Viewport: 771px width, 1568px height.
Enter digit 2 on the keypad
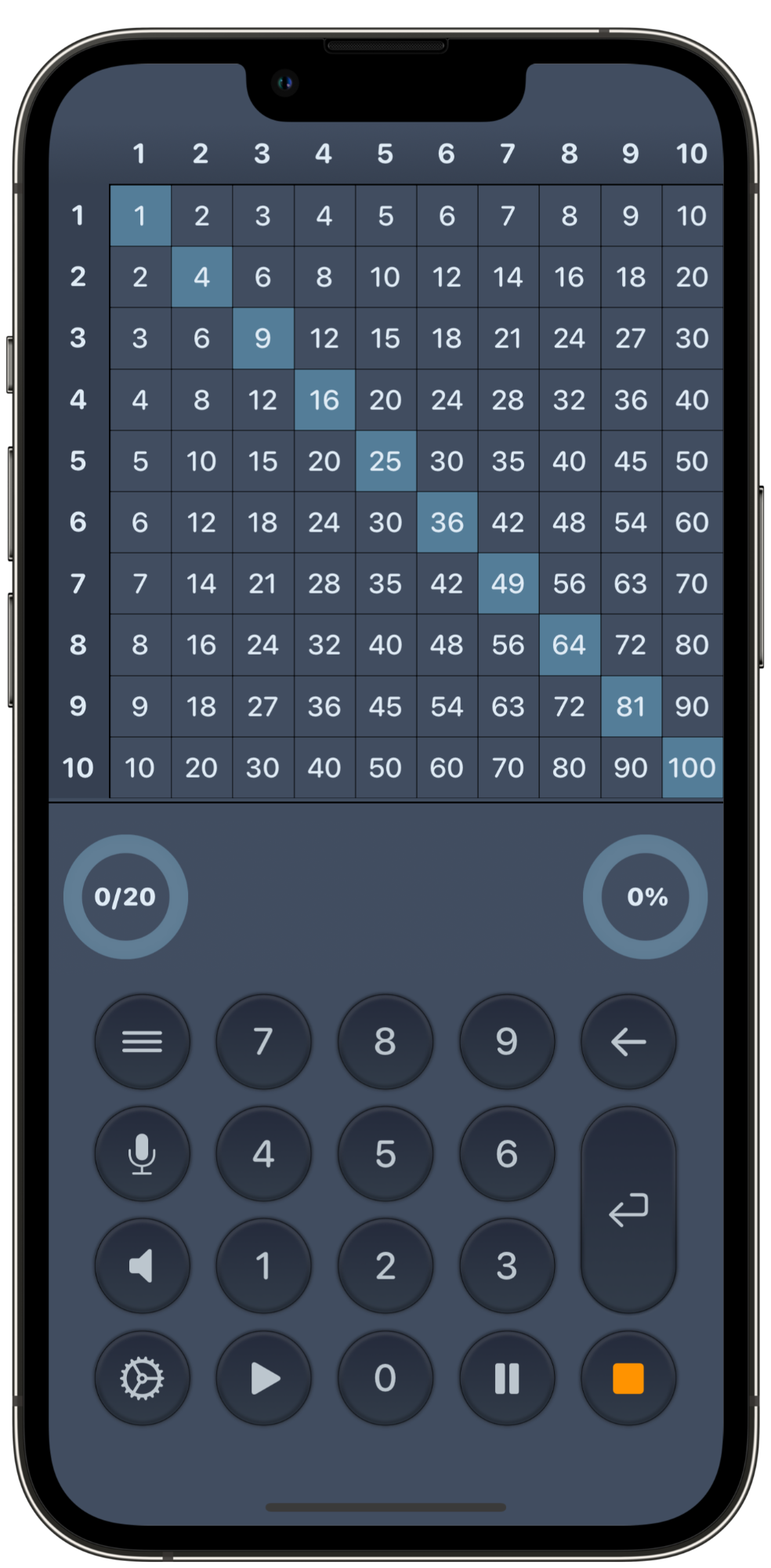tap(385, 1265)
